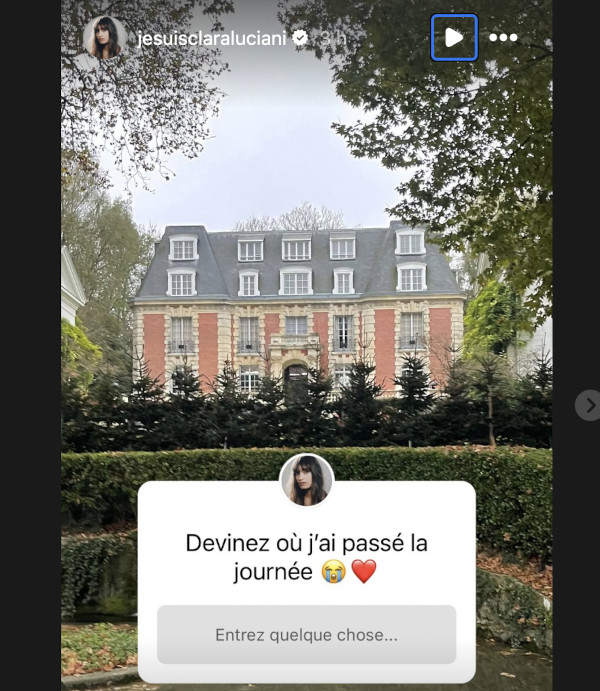
Task: Open jesuisclaraluciani's profile from username
Action: click(213, 38)
